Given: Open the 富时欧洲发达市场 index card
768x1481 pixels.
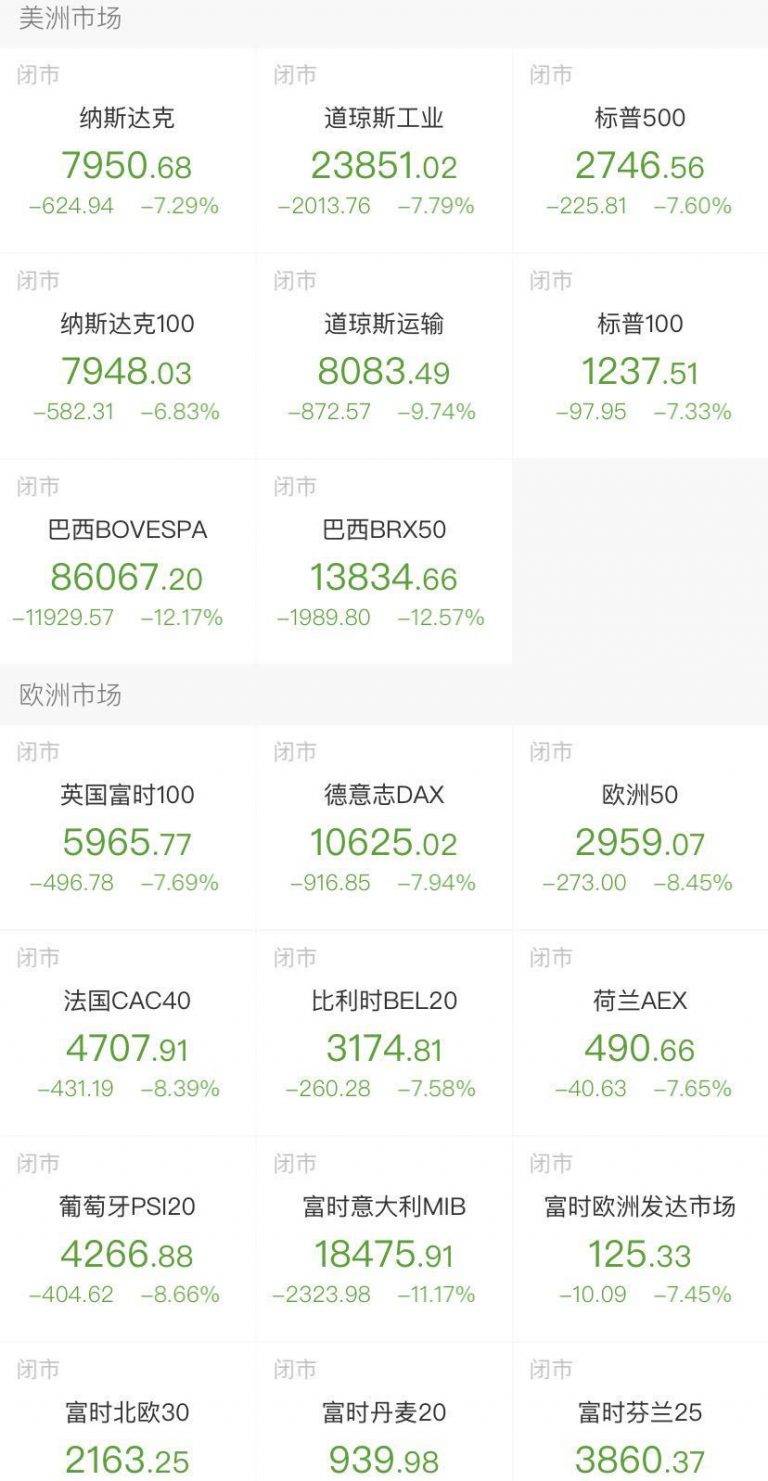Looking at the screenshot, I should point(641,1239).
